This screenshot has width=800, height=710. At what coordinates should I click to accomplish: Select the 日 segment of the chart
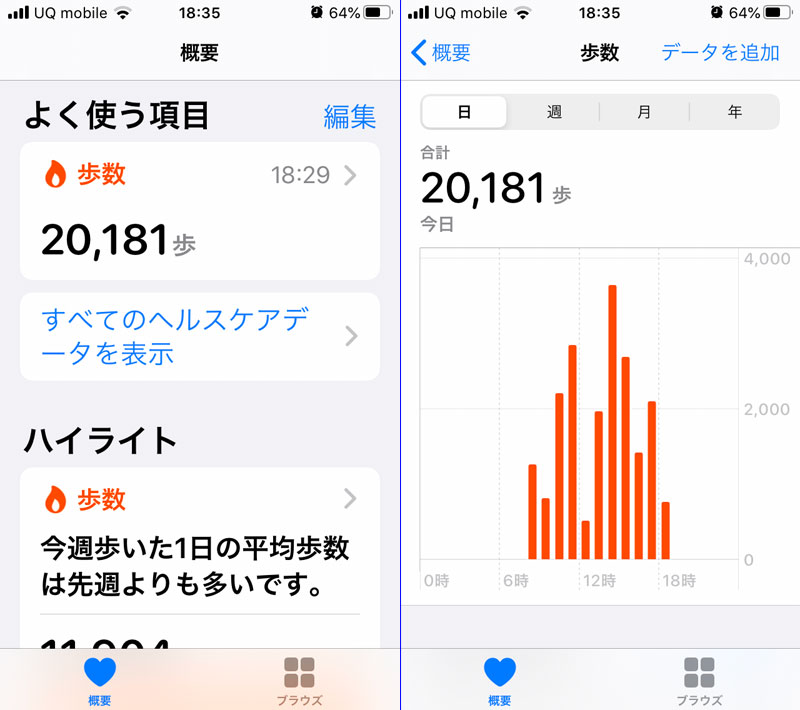tap(464, 112)
